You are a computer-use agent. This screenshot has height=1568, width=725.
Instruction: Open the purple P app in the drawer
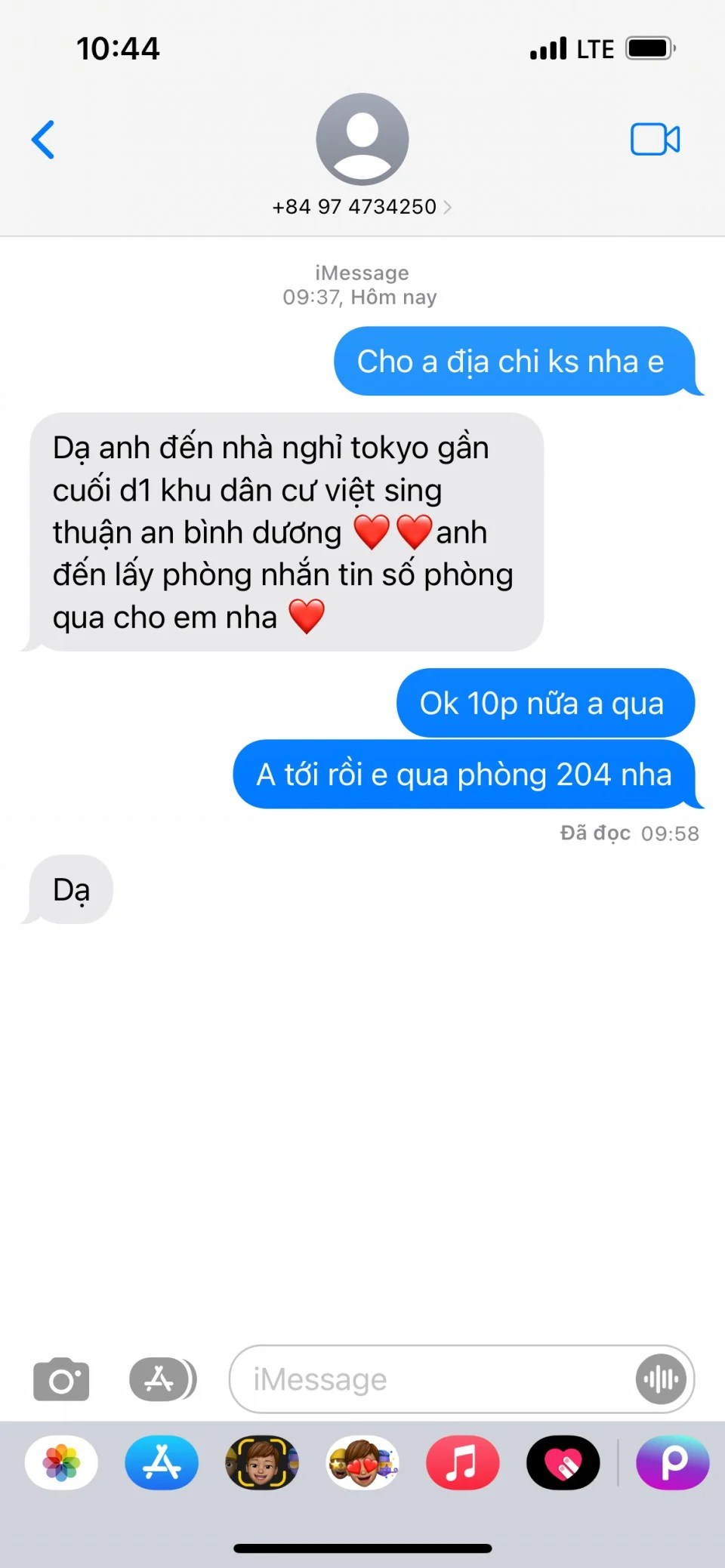(672, 1462)
